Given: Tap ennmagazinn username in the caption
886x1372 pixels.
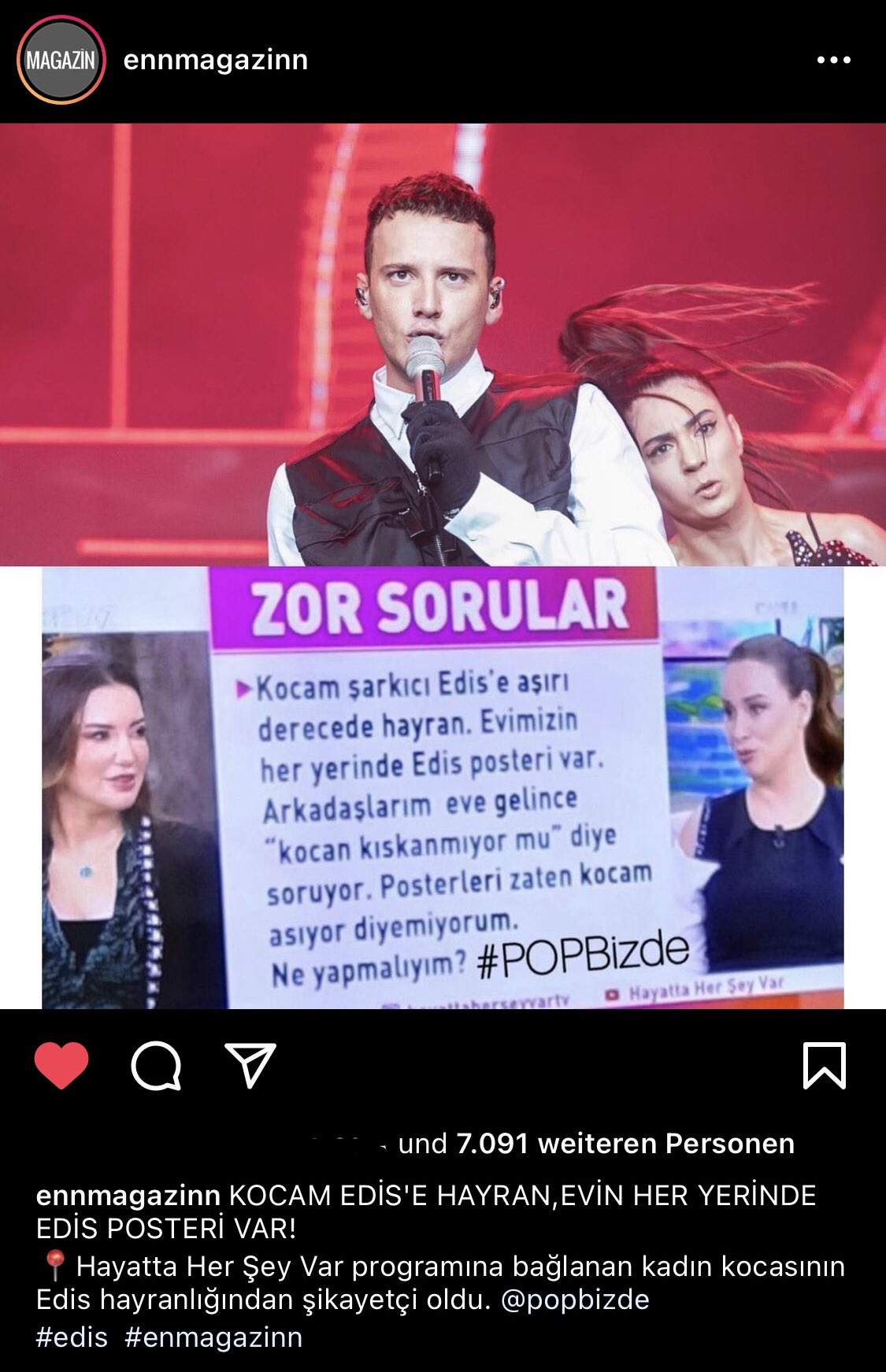Looking at the screenshot, I should coord(128,1196).
